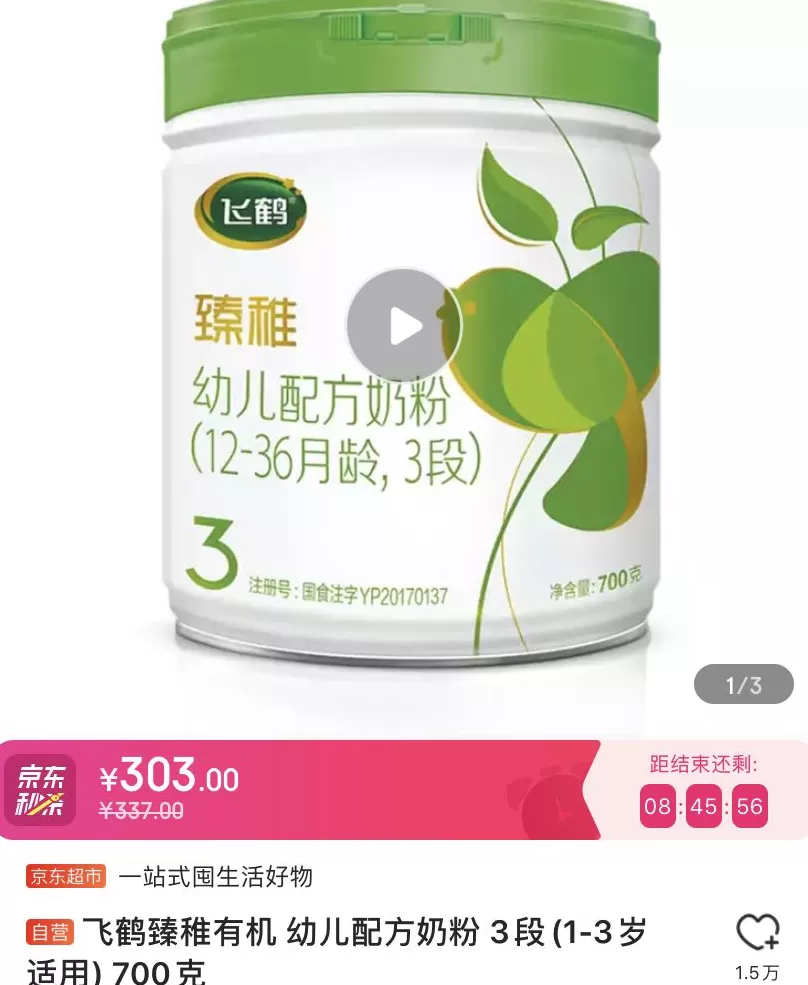808x985 pixels.
Task: Open the 京东超市 一站式囤生活好物 link
Action: coord(170,877)
